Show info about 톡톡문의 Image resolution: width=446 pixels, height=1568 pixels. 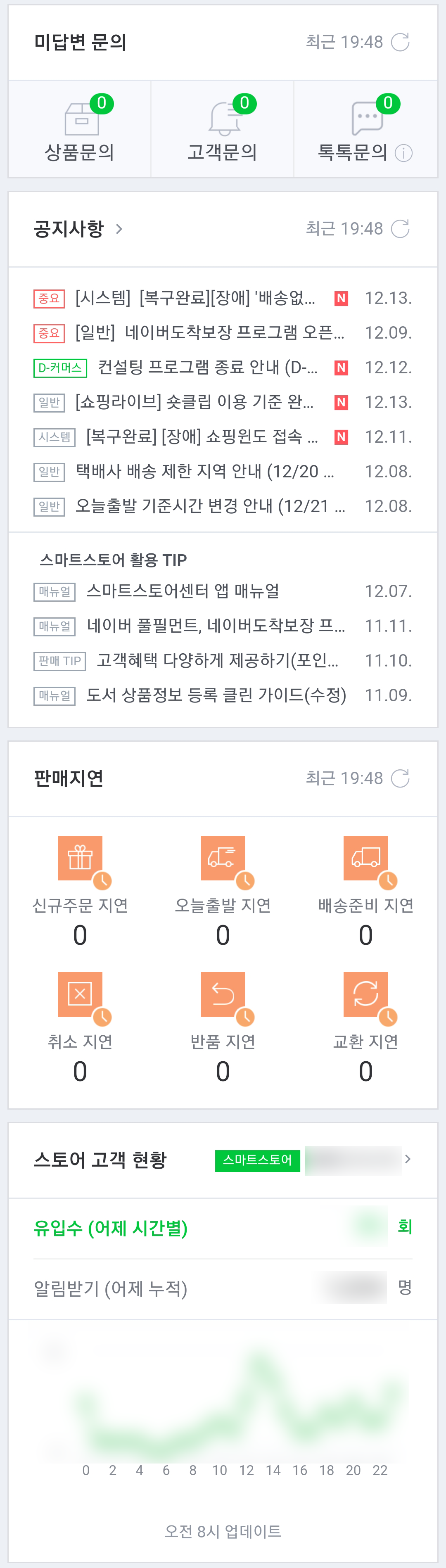[x=403, y=153]
